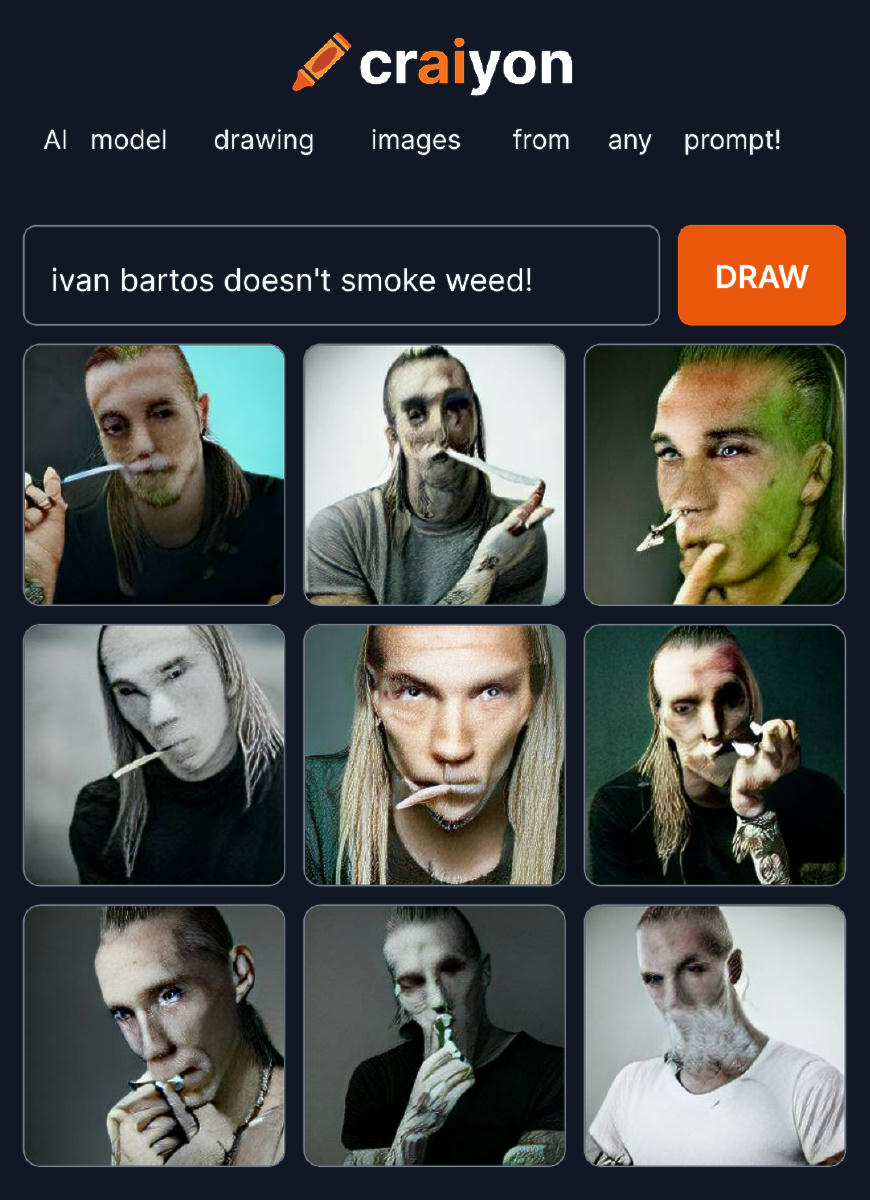This screenshot has width=870, height=1200.
Task: Open the top-middle image with white background
Action: click(434, 474)
